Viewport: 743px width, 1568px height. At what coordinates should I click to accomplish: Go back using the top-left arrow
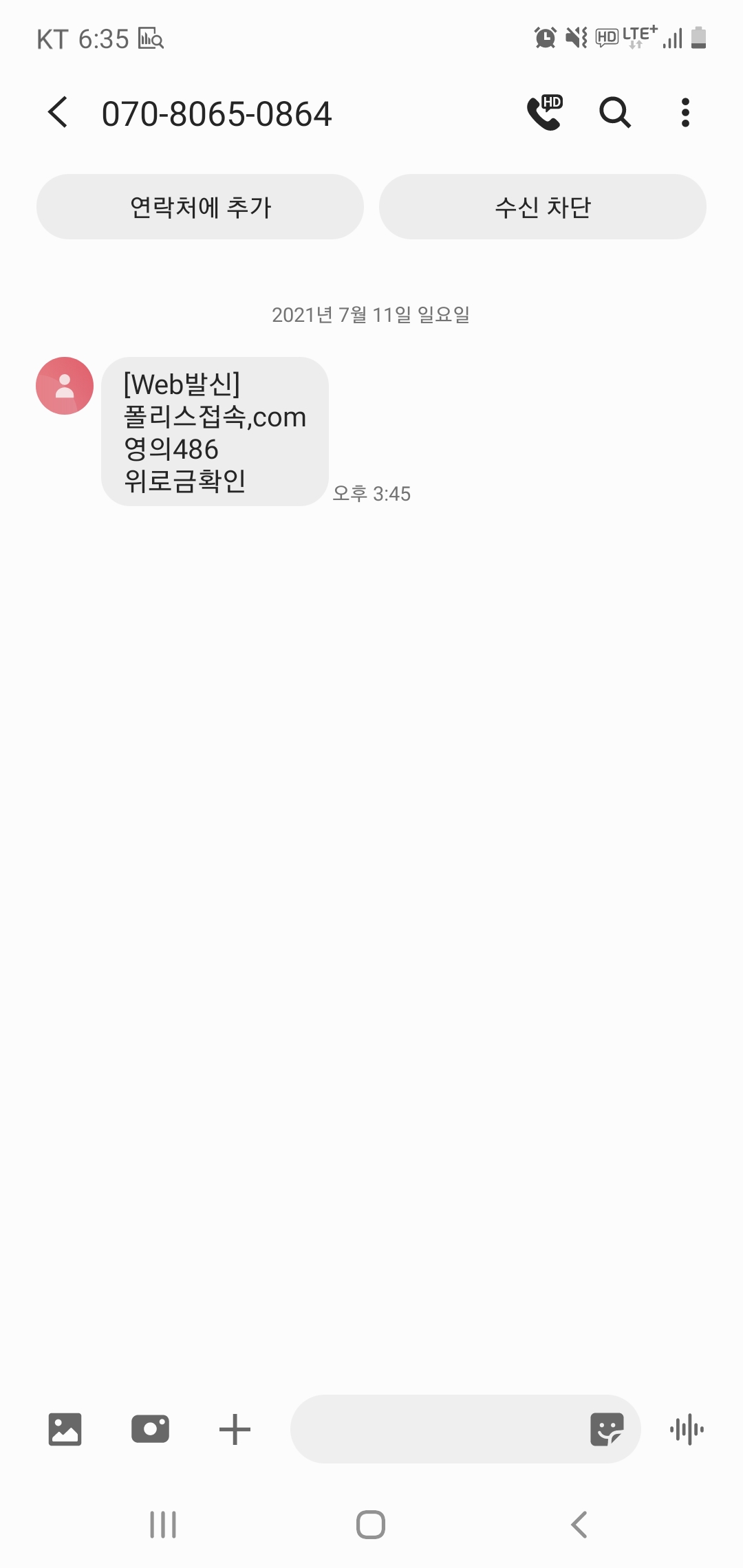(x=58, y=112)
